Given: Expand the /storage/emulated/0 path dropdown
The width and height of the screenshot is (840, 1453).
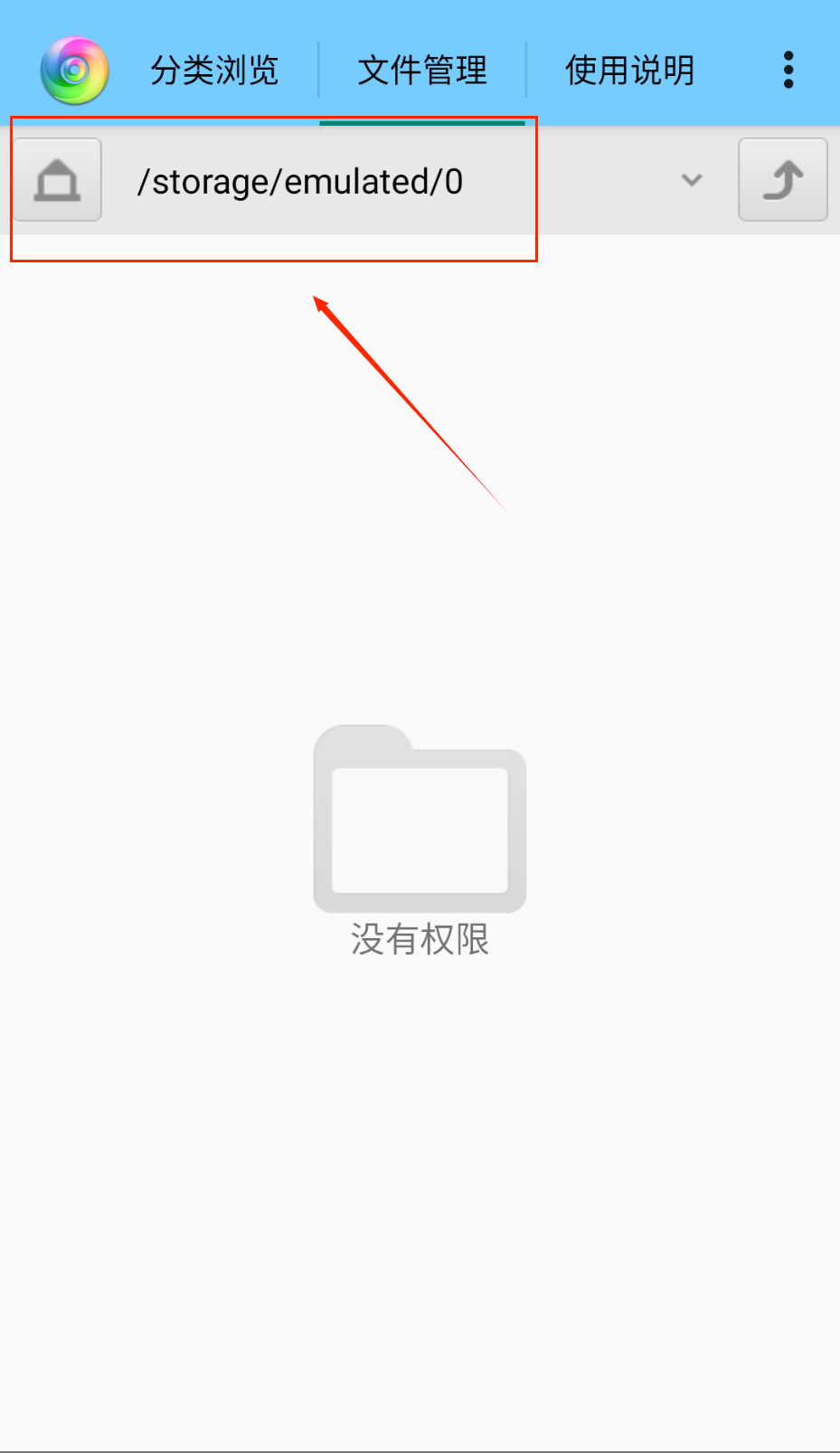Looking at the screenshot, I should (692, 180).
